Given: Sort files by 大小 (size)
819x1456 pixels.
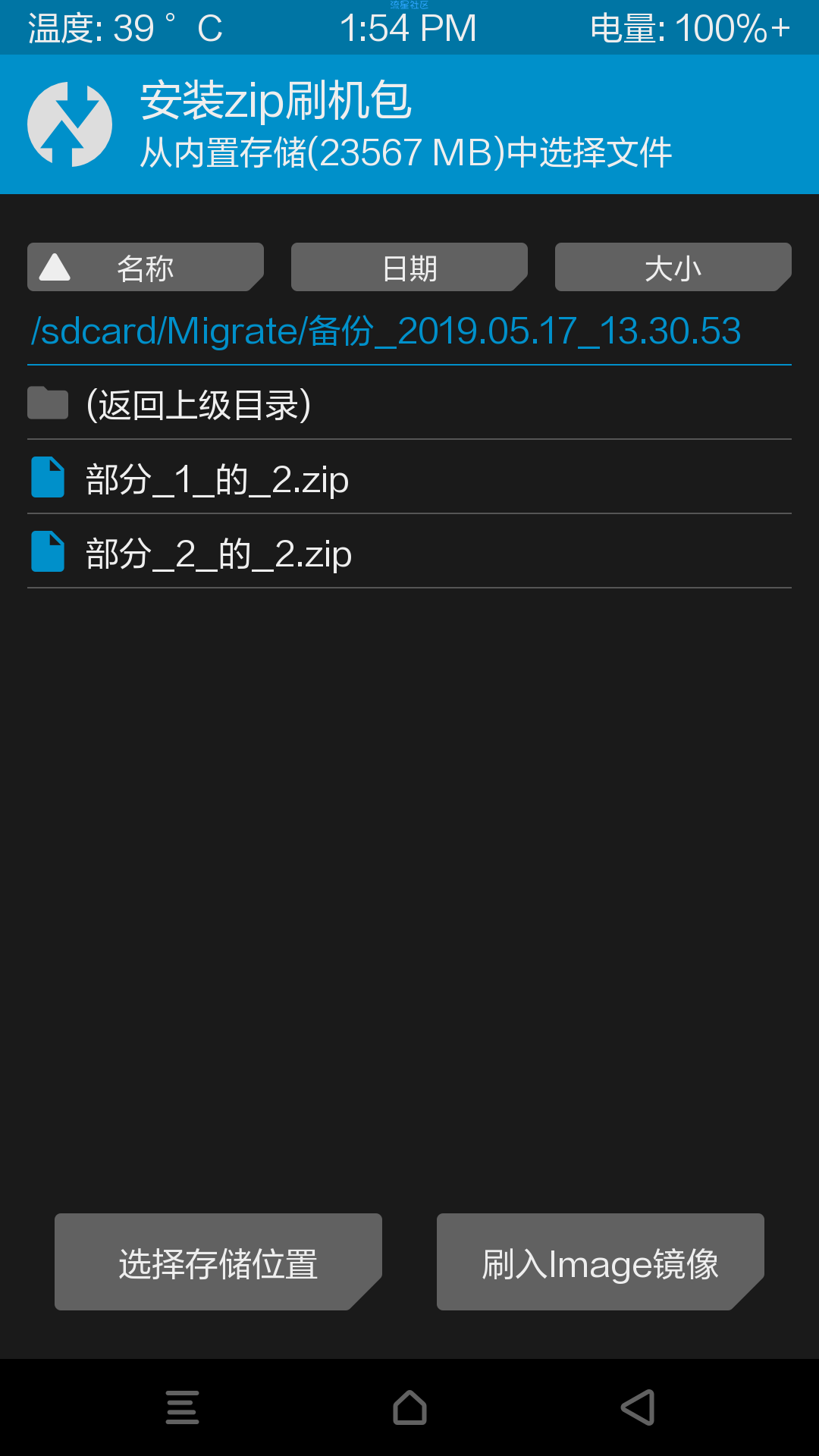Looking at the screenshot, I should [673, 267].
